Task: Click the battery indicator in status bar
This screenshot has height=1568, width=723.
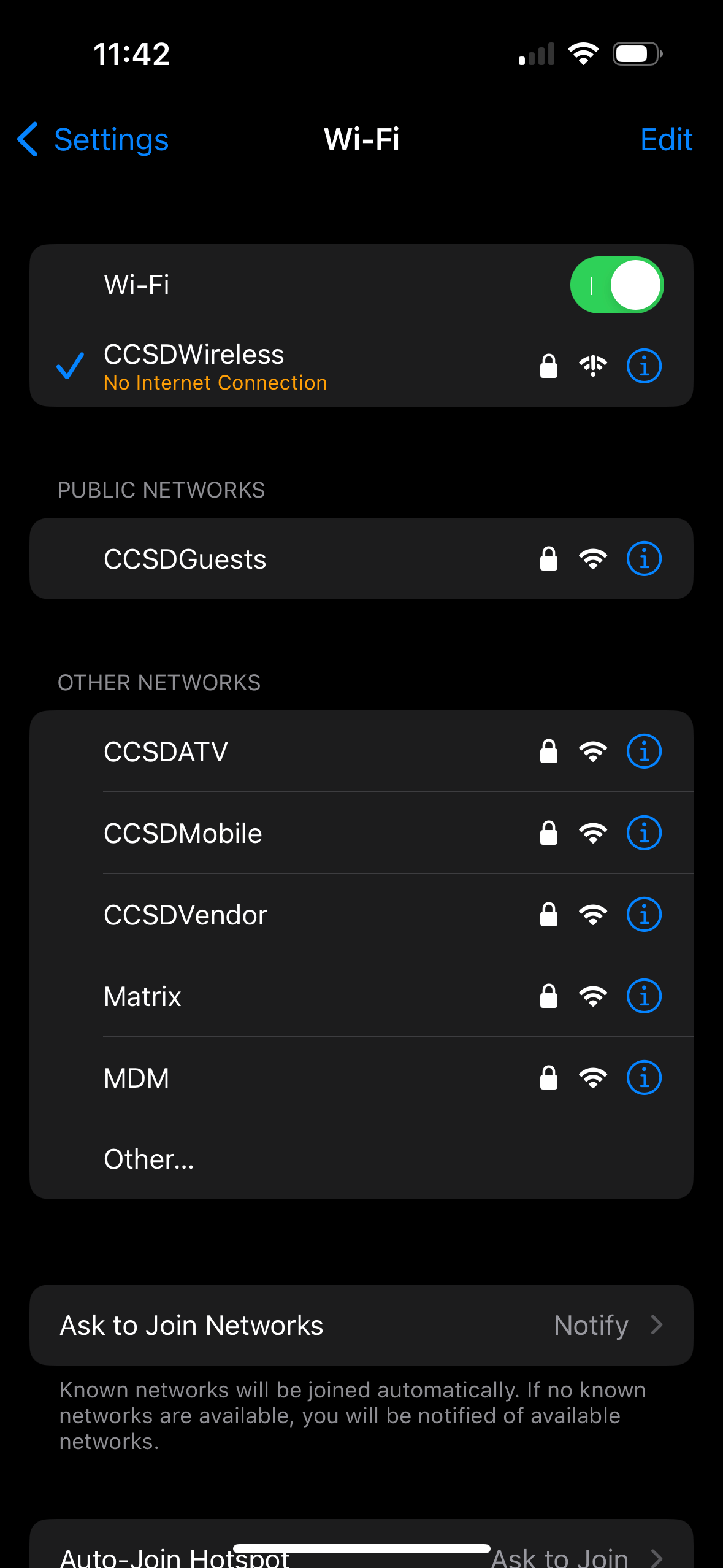Action: (636, 53)
